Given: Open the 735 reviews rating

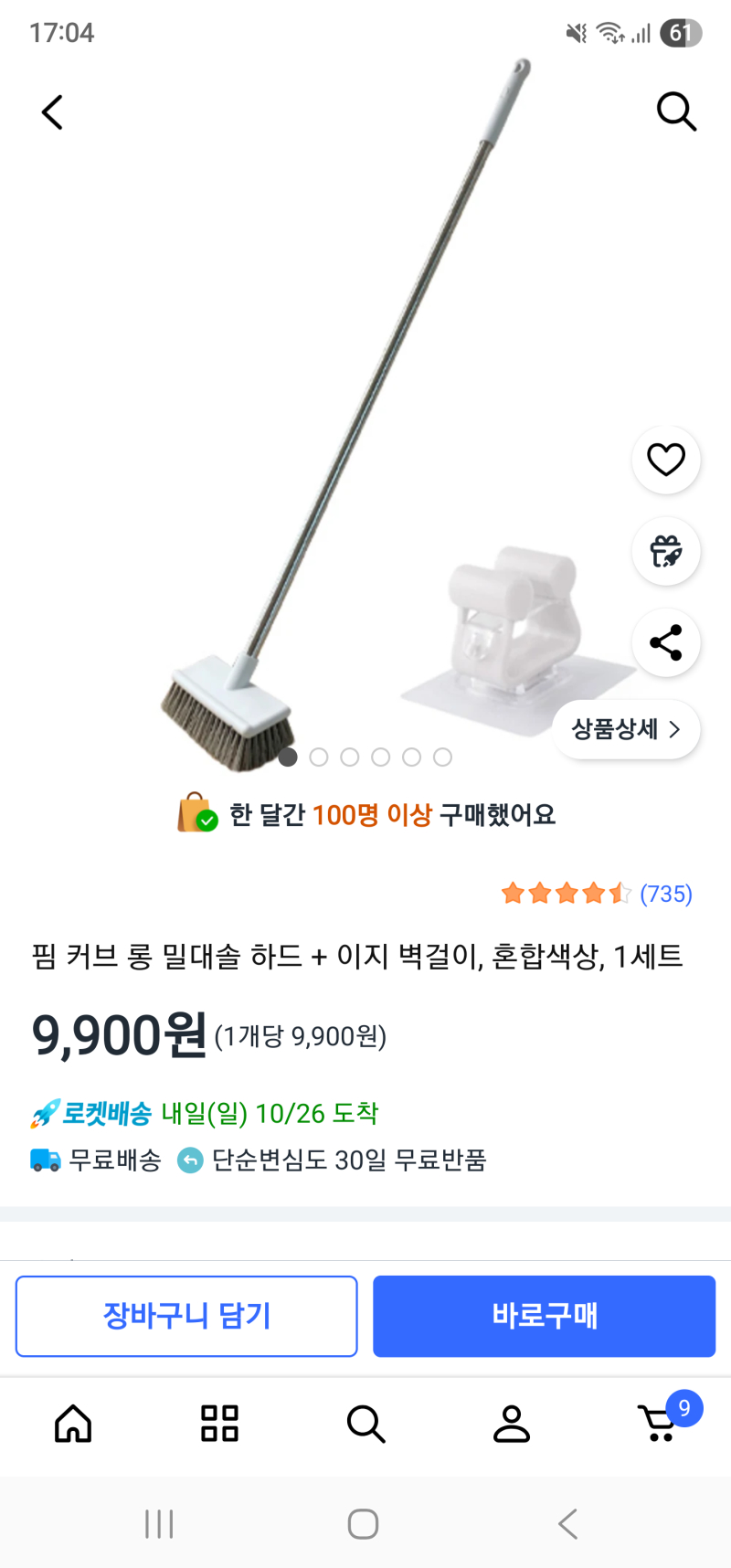Looking at the screenshot, I should (597, 894).
